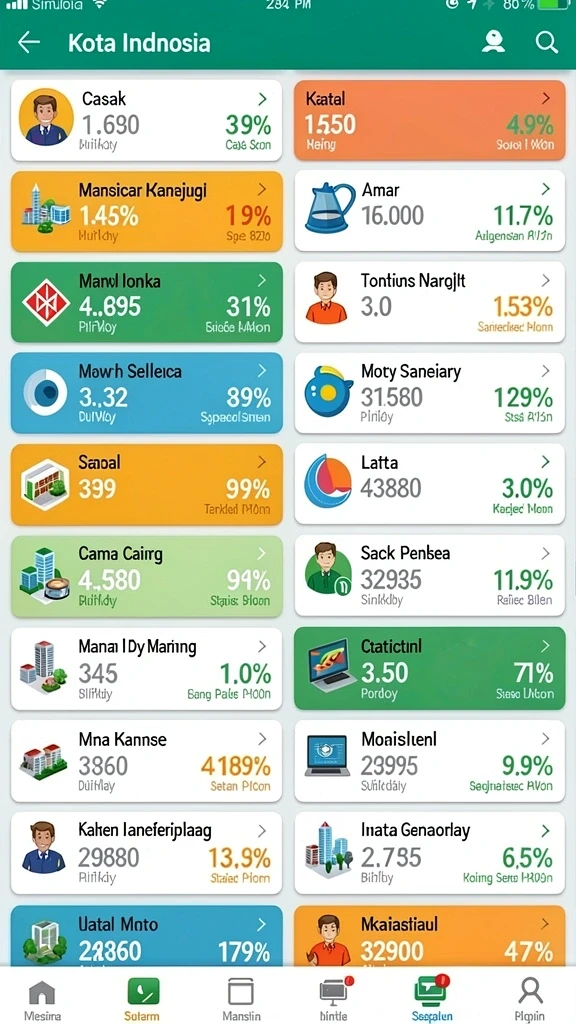Viewport: 576px width, 1024px height.
Task: Open the Sack Penbea card
Action: tap(430, 576)
